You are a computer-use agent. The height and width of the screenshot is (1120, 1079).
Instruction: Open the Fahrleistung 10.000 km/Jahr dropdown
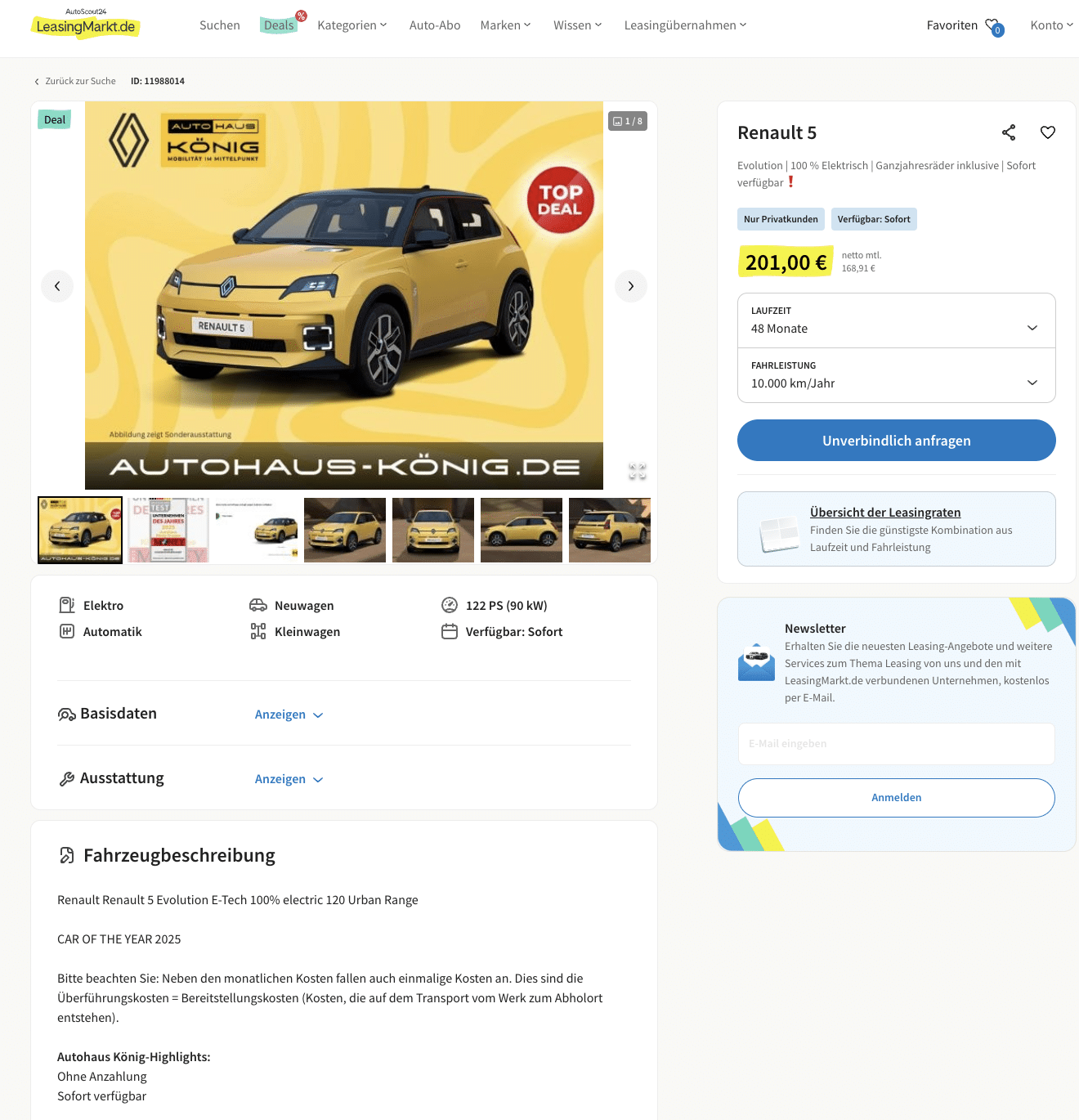point(896,375)
